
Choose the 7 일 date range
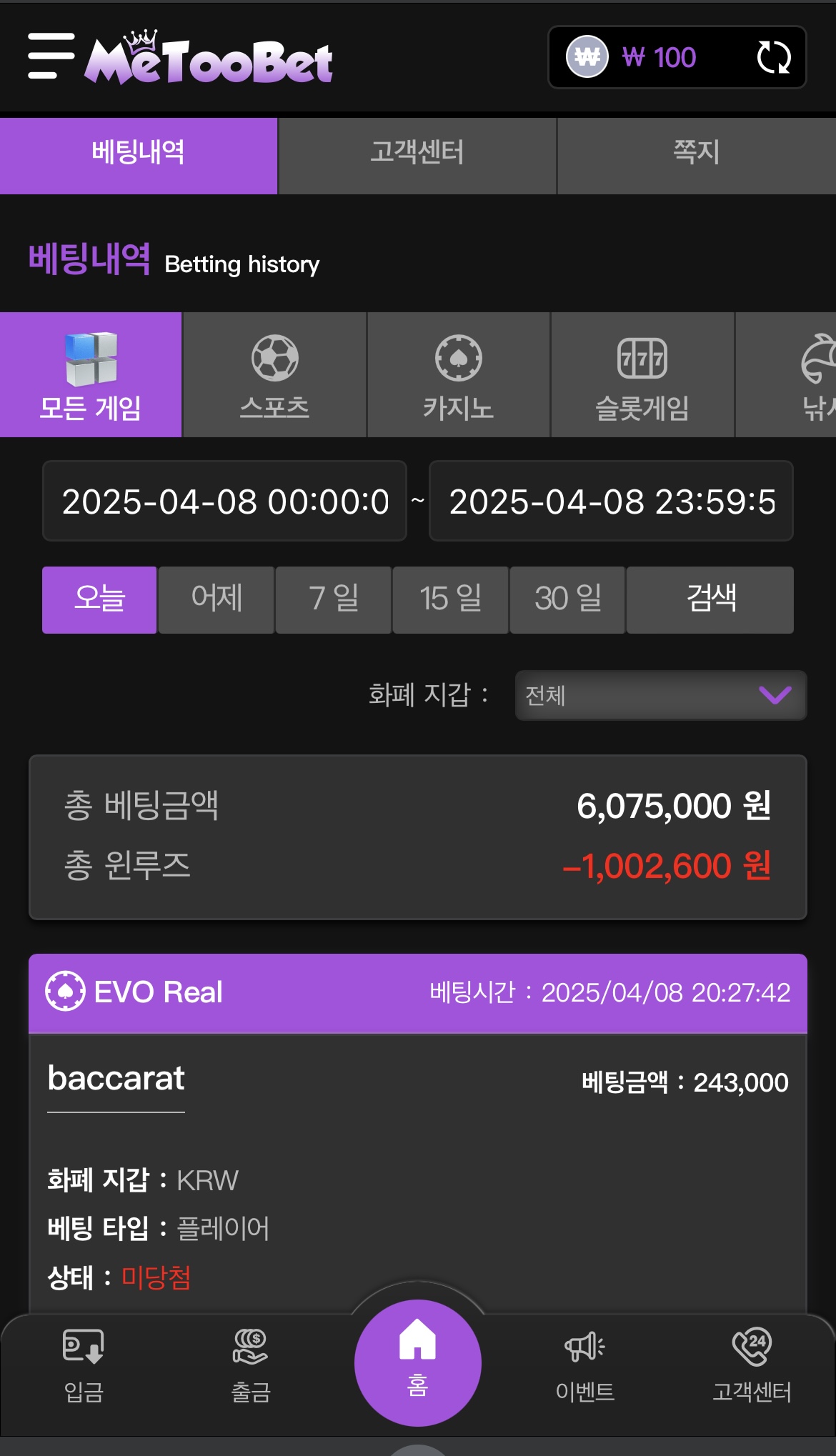pyautogui.click(x=334, y=599)
